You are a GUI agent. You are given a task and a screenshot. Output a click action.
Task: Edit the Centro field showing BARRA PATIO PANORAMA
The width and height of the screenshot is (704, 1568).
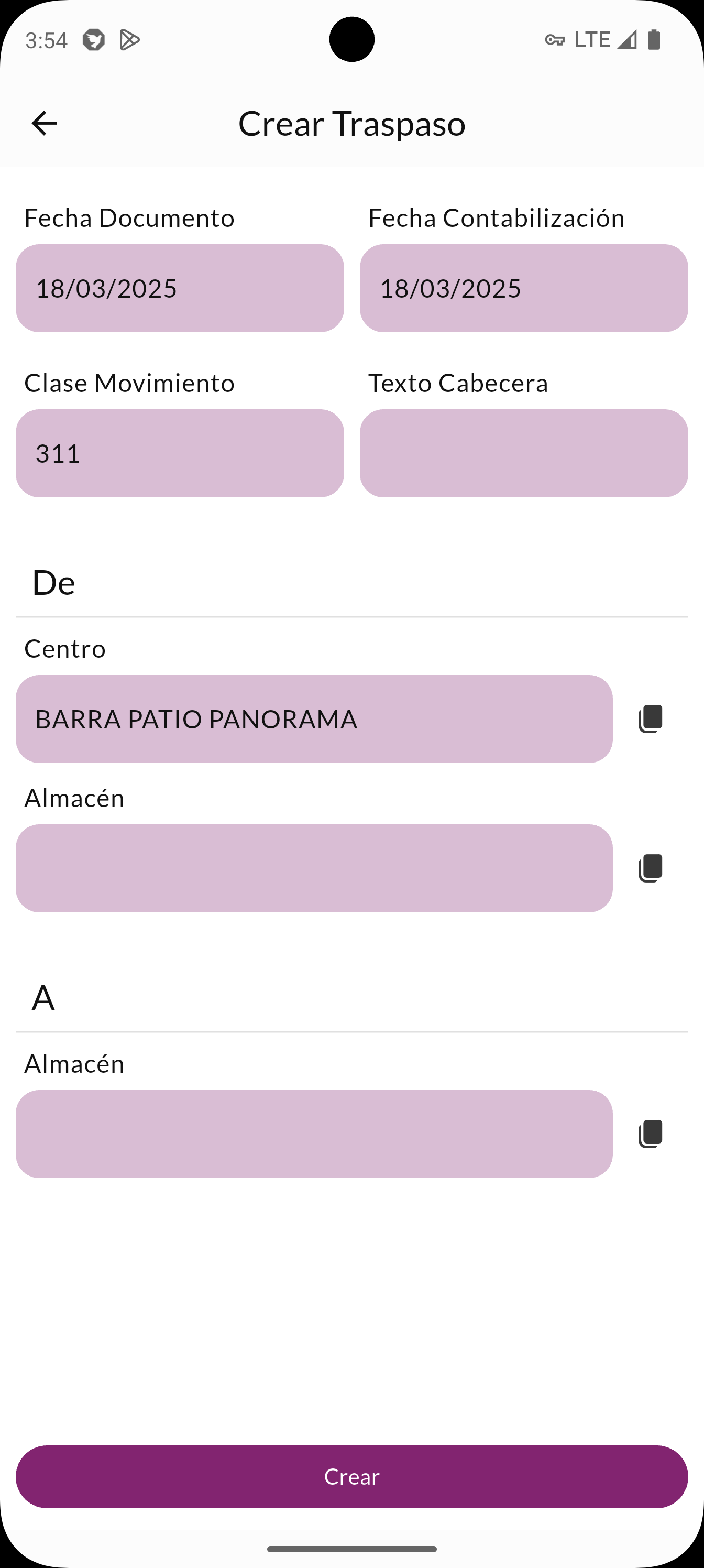tap(313, 719)
